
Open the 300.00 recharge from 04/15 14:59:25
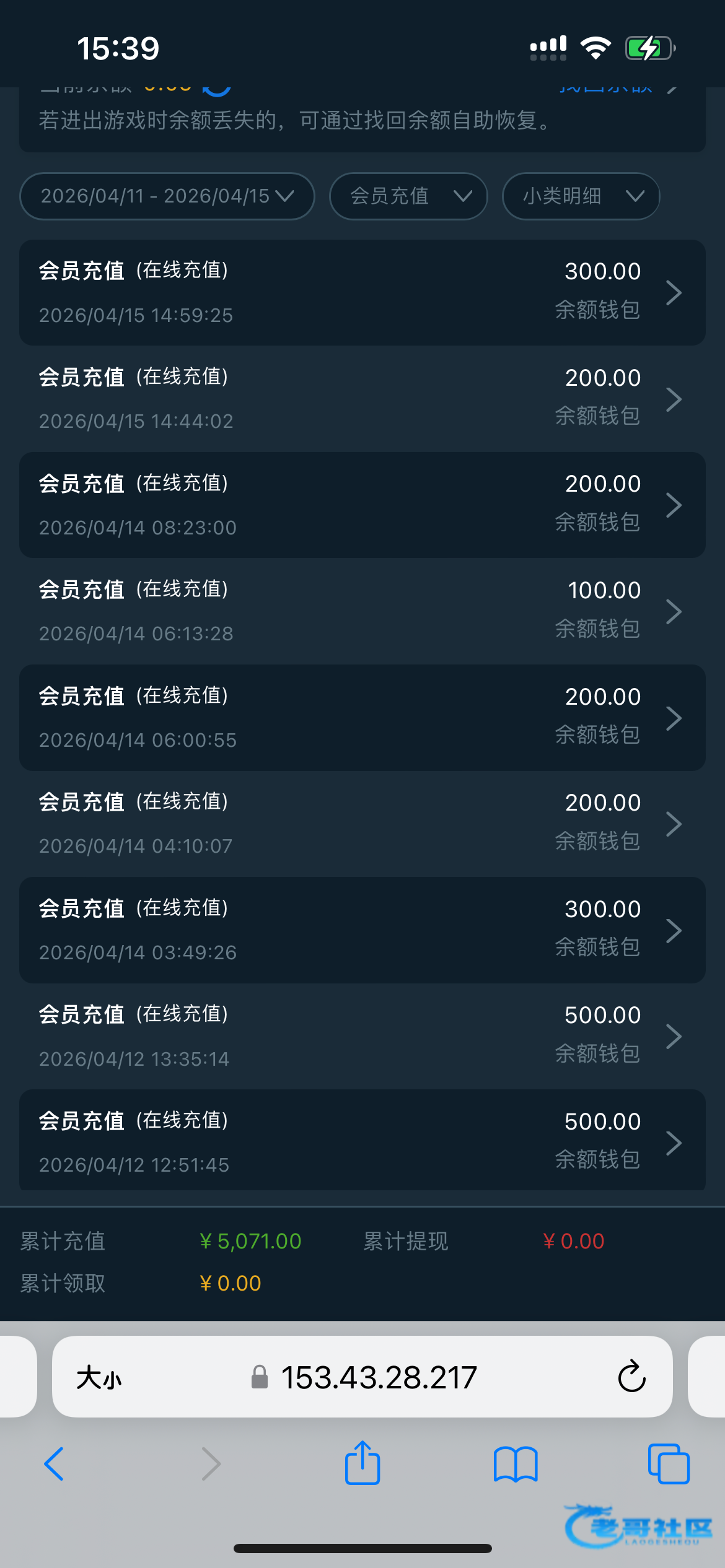(x=362, y=292)
